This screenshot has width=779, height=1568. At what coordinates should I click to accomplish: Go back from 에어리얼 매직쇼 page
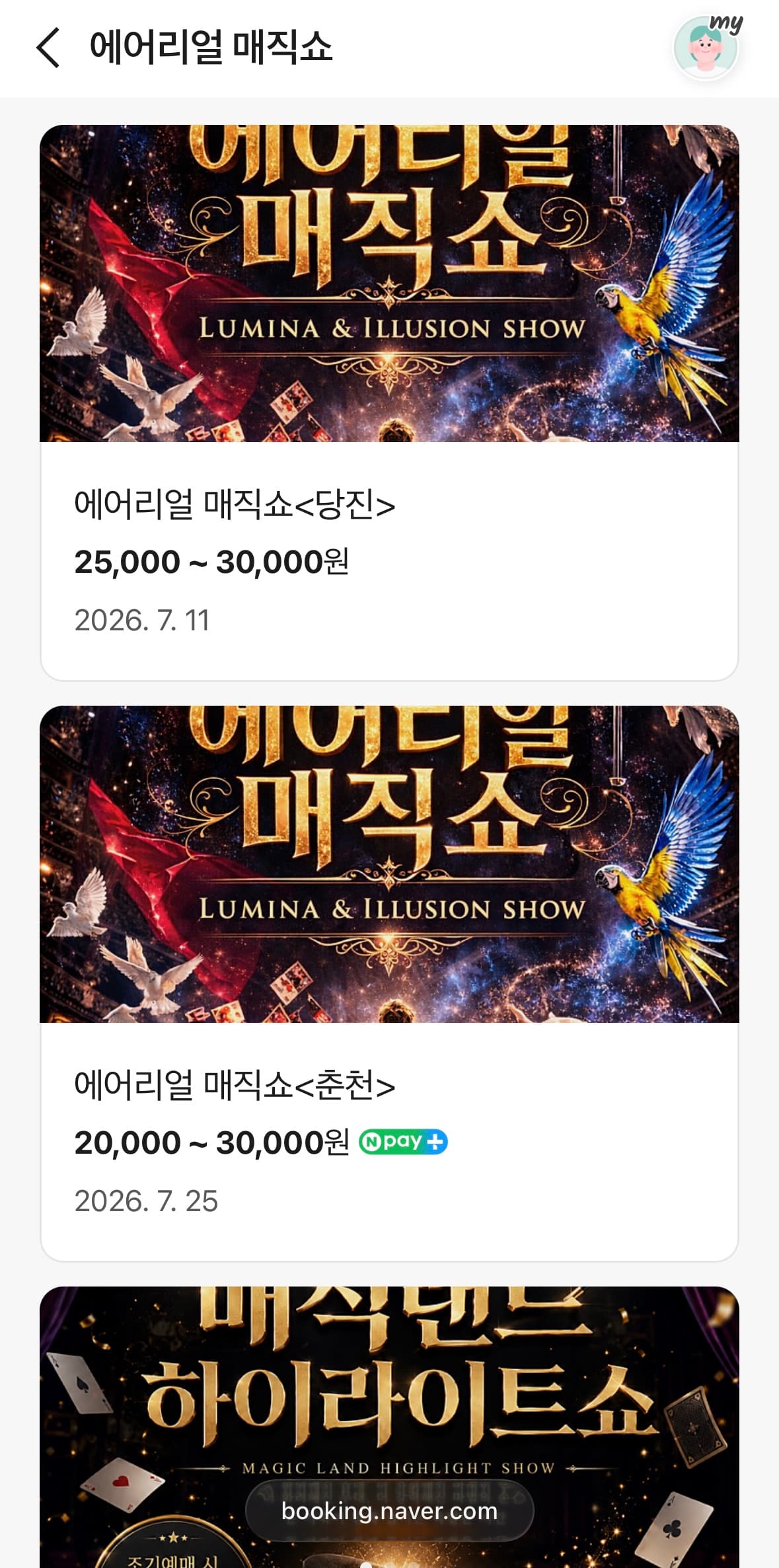(x=48, y=48)
